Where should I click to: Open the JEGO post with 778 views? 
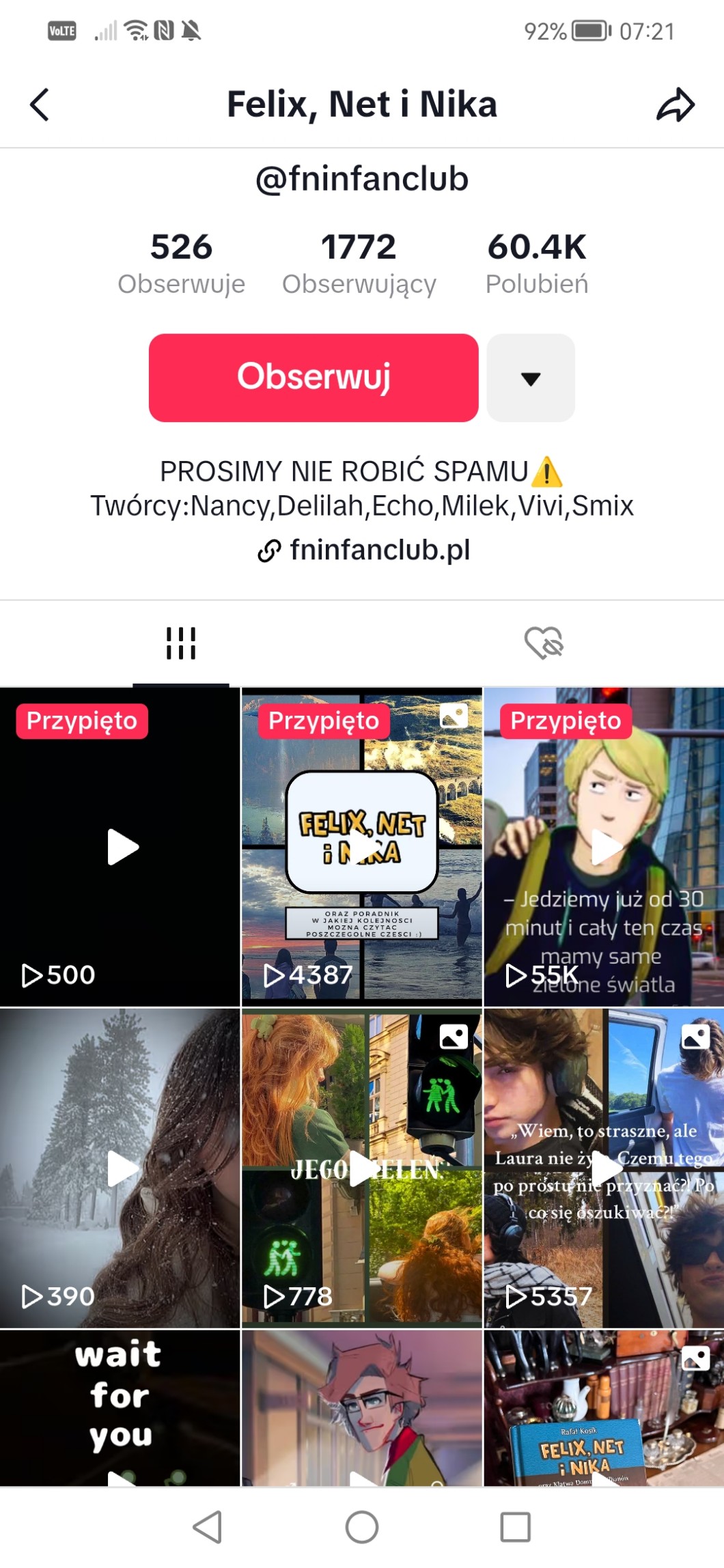(362, 1168)
